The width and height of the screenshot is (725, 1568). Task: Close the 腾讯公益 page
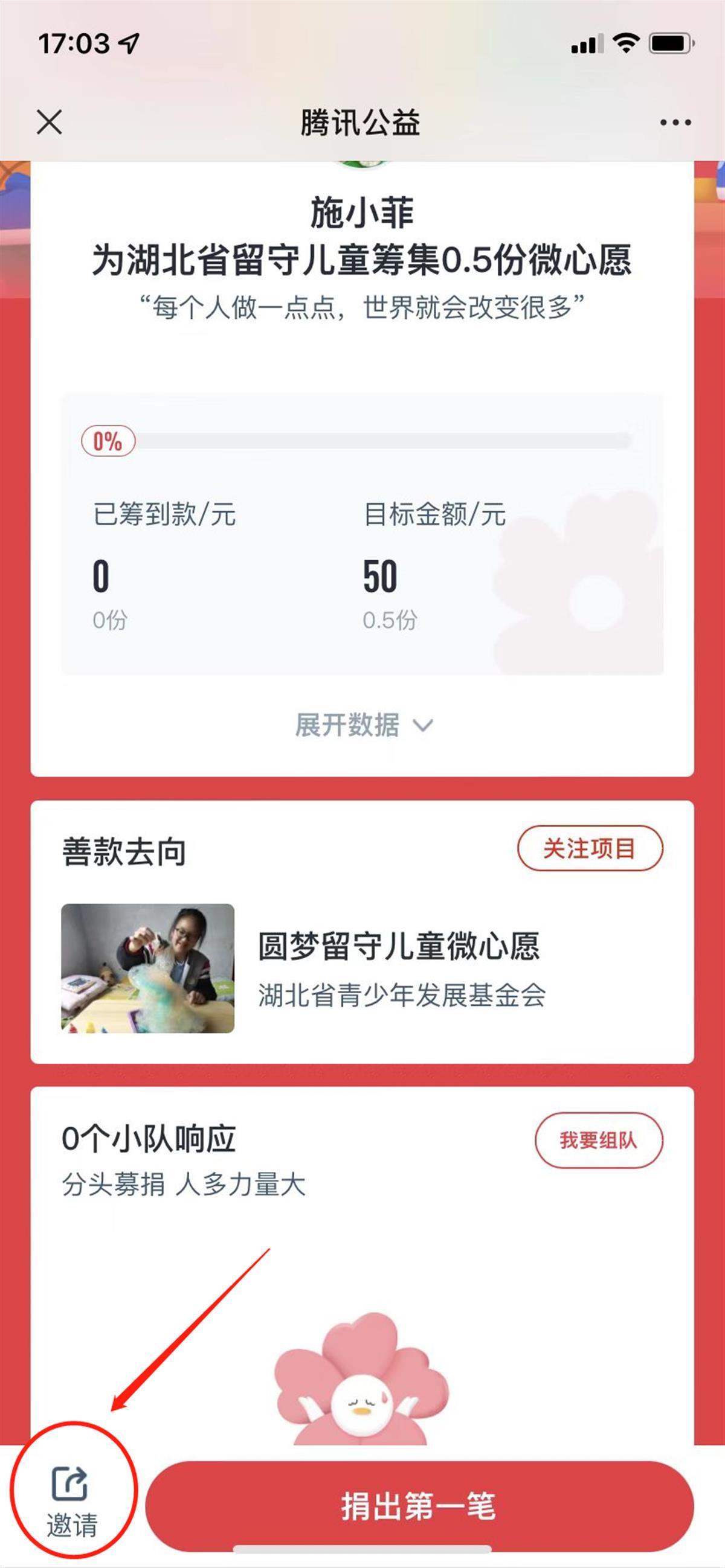[x=50, y=123]
